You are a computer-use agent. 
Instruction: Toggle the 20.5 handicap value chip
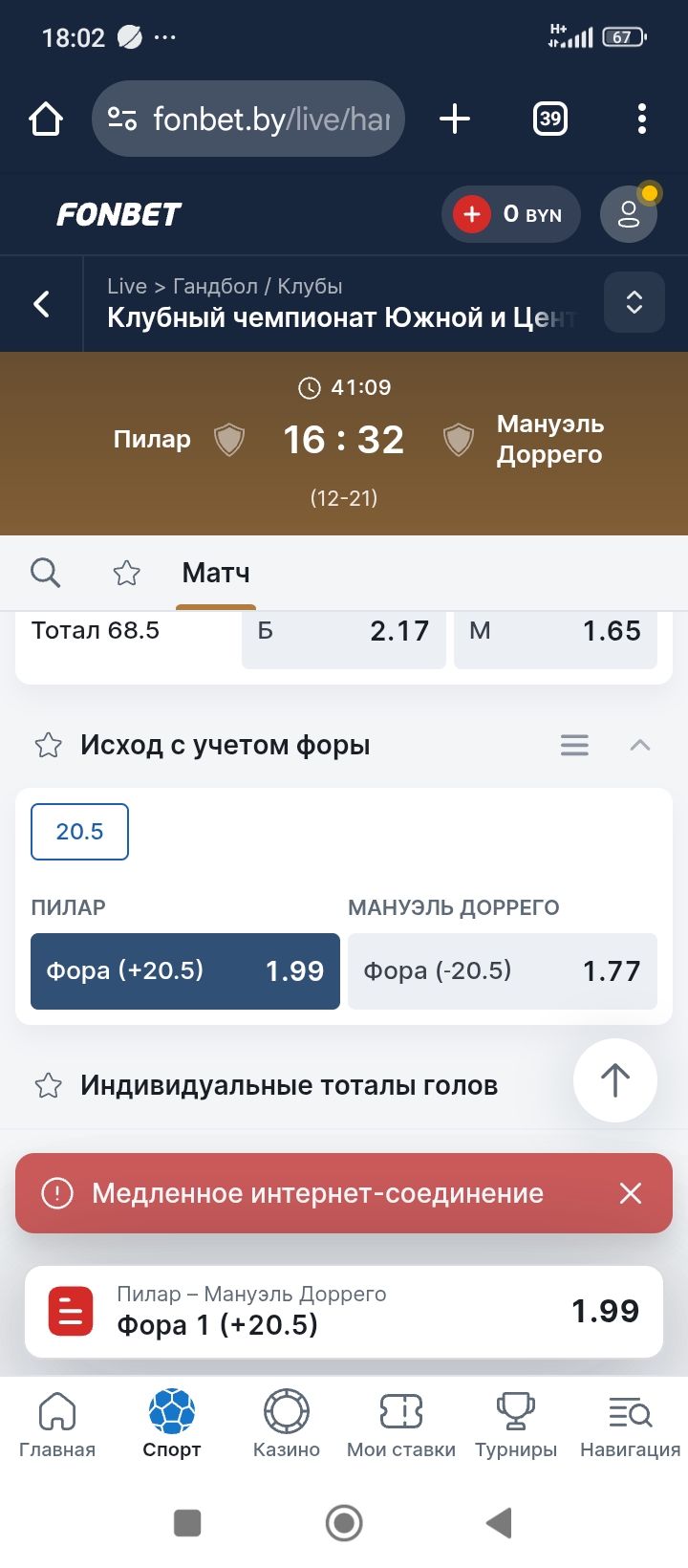[x=79, y=831]
